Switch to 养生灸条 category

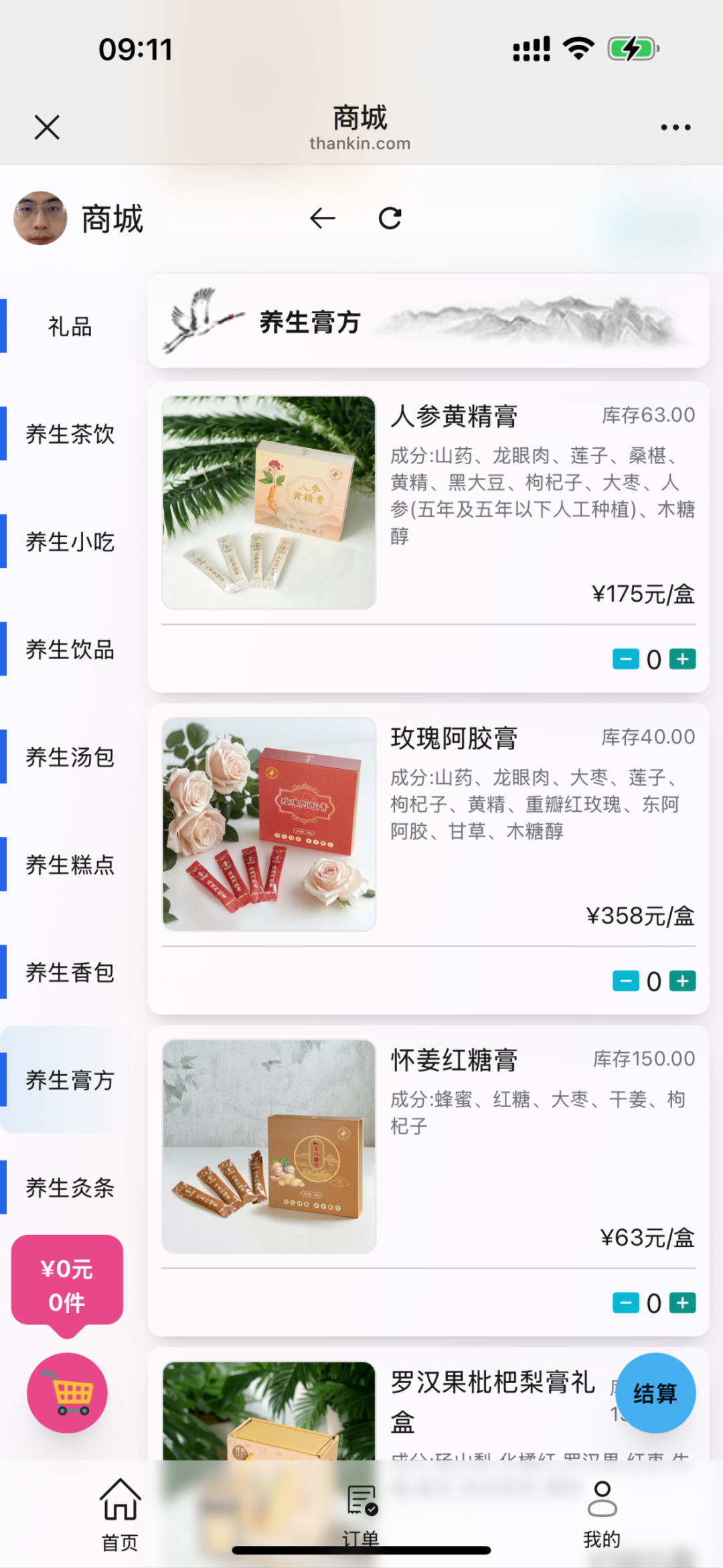(70, 1188)
